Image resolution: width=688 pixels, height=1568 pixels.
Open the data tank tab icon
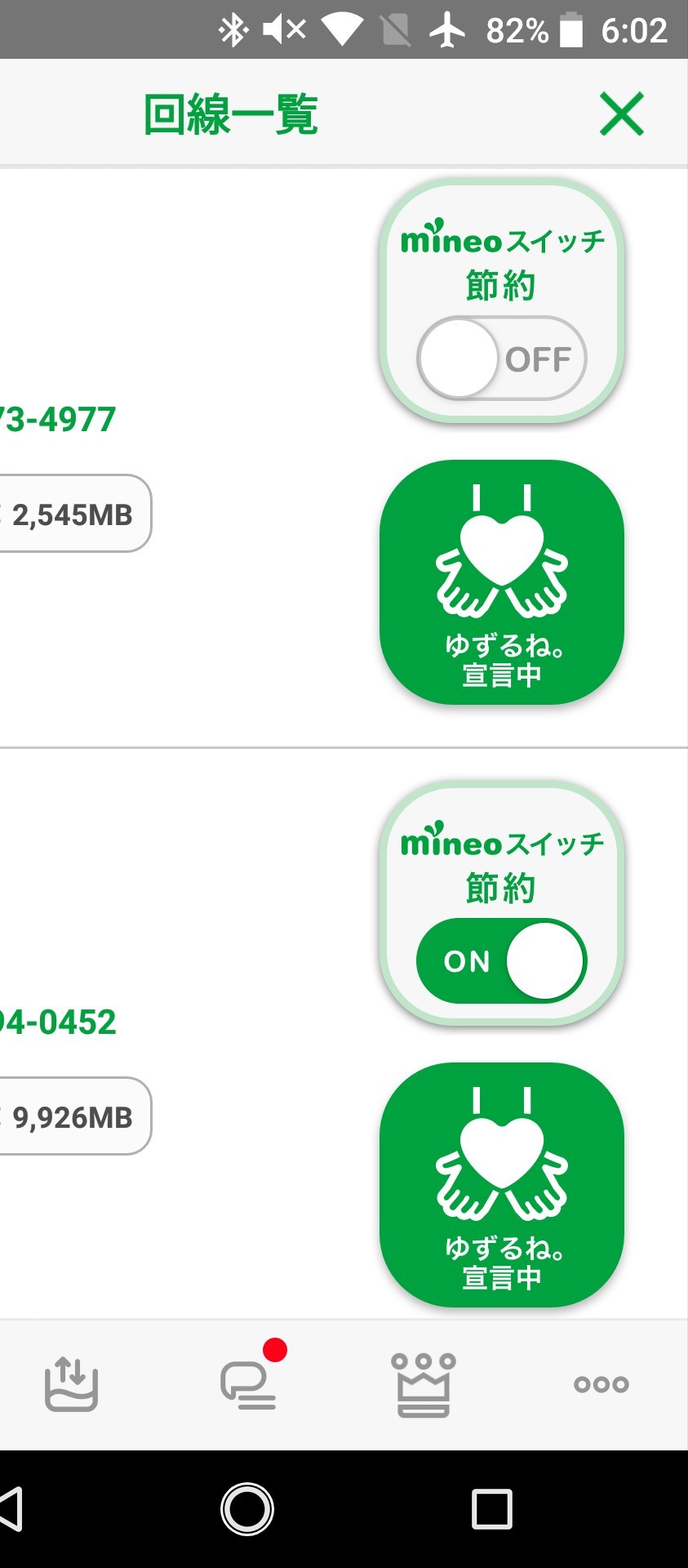point(71,1383)
